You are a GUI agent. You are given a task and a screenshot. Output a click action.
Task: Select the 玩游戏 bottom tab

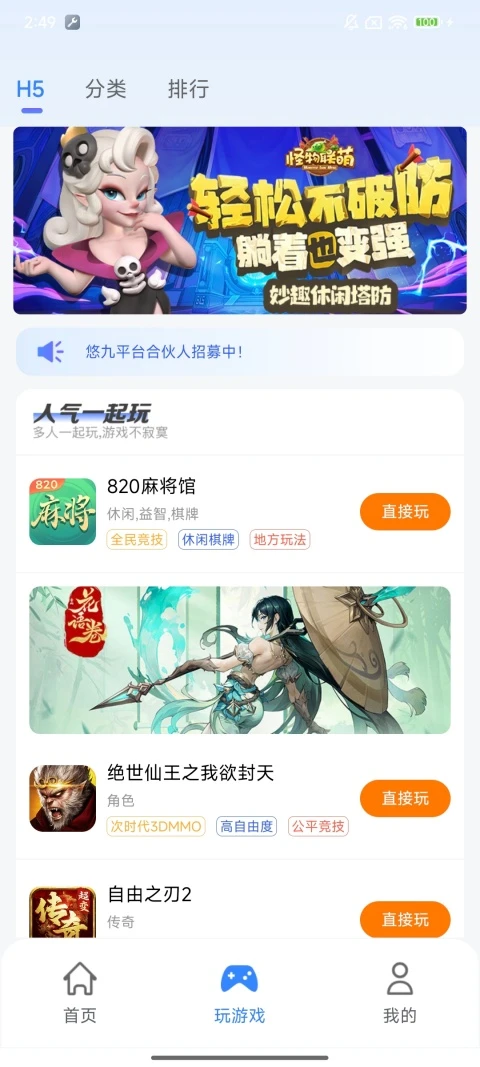click(240, 994)
